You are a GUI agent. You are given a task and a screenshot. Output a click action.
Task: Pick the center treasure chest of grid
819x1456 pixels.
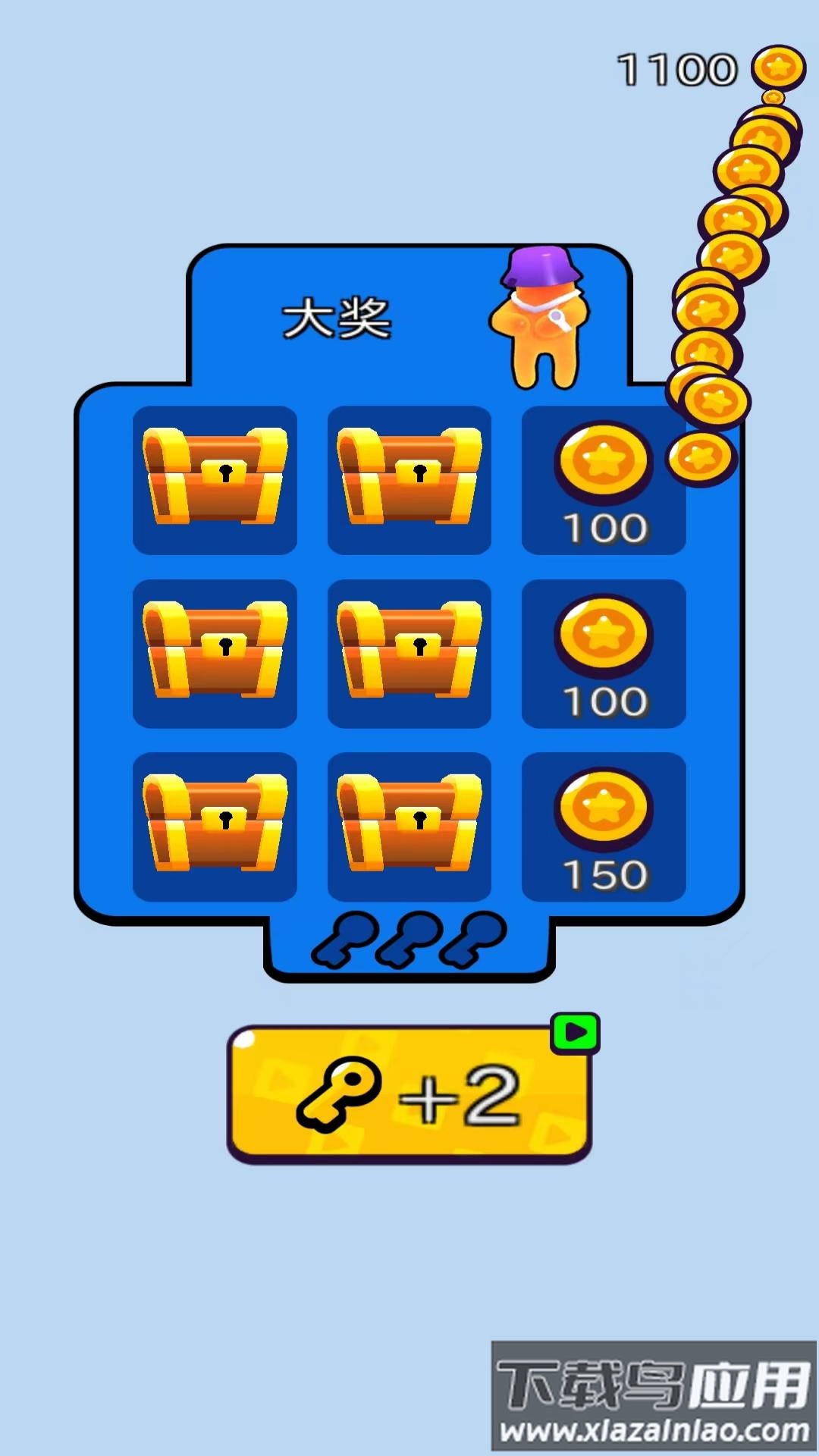(409, 653)
